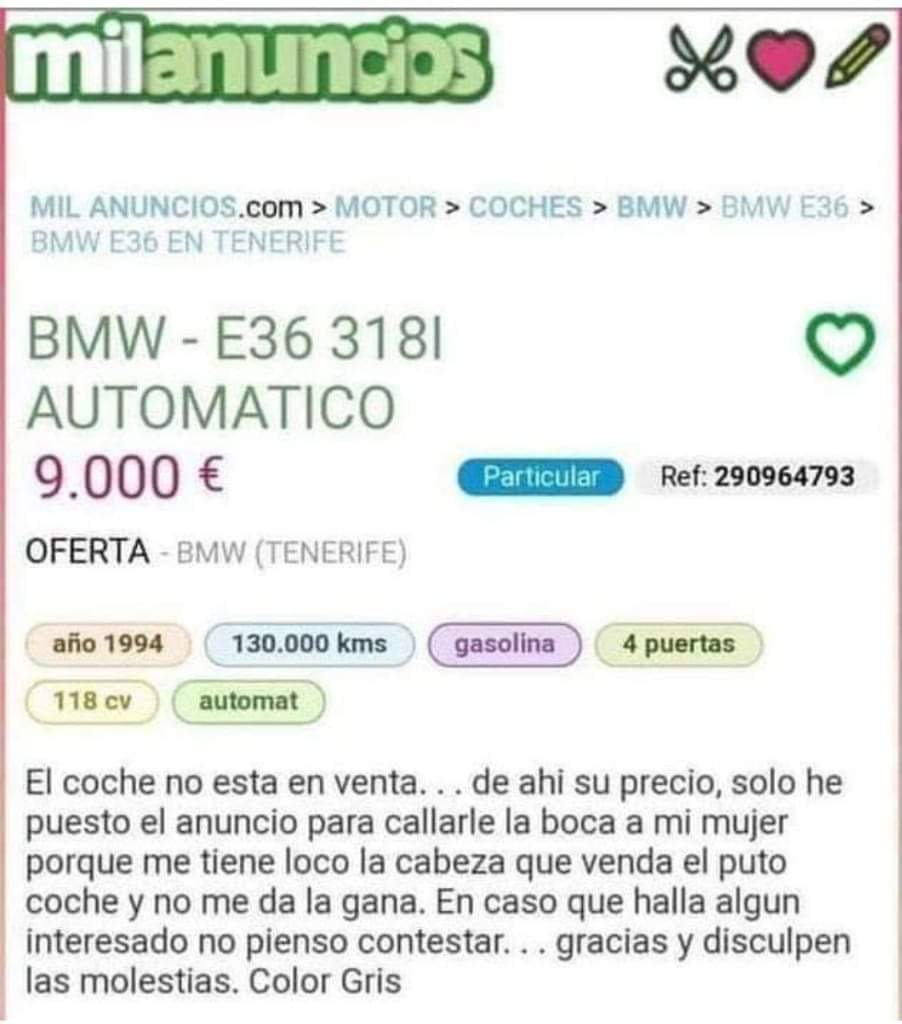Open the BMW E36 breadcrumb link

pyautogui.click(x=784, y=207)
